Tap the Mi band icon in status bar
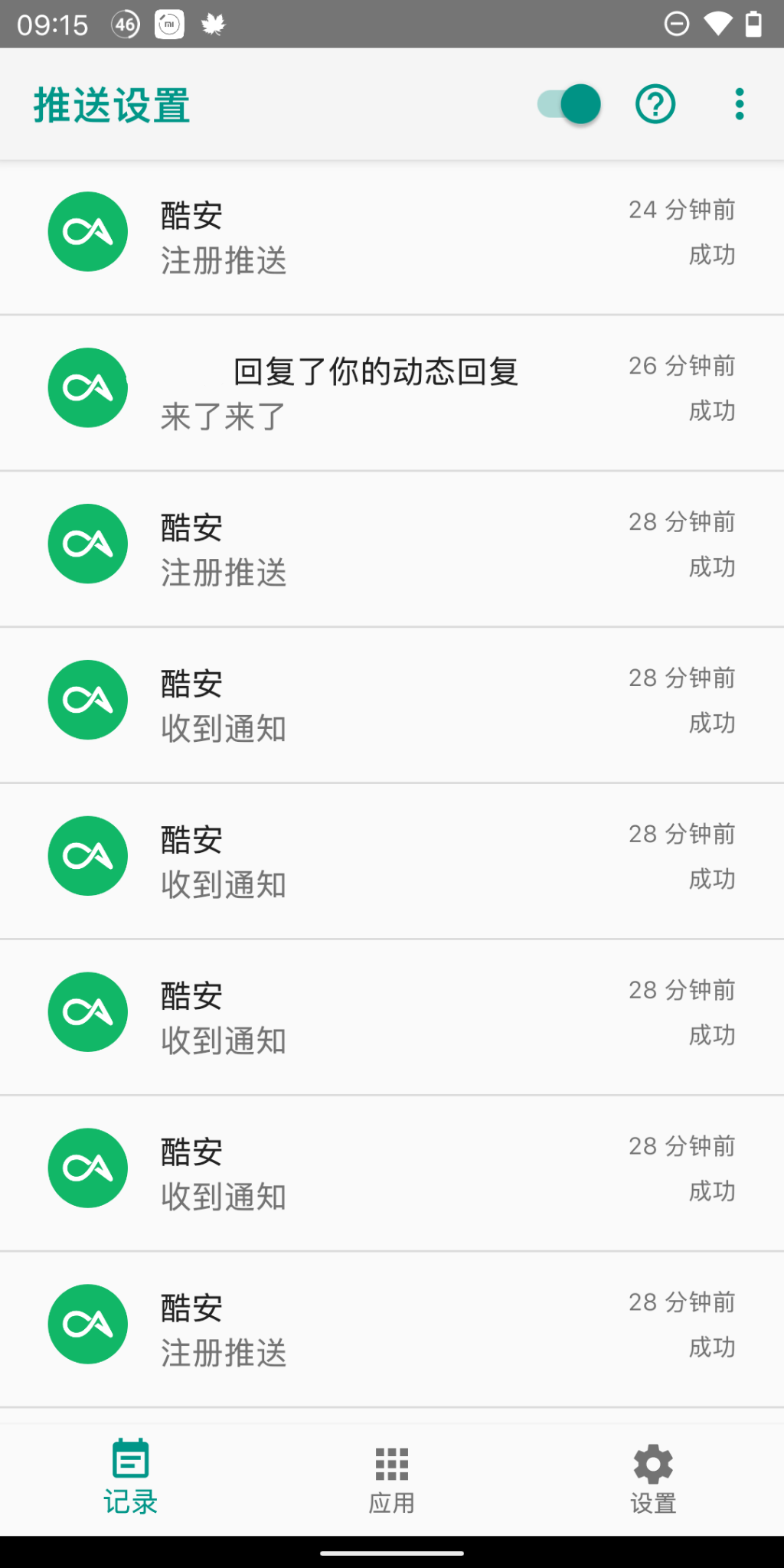 (170, 24)
